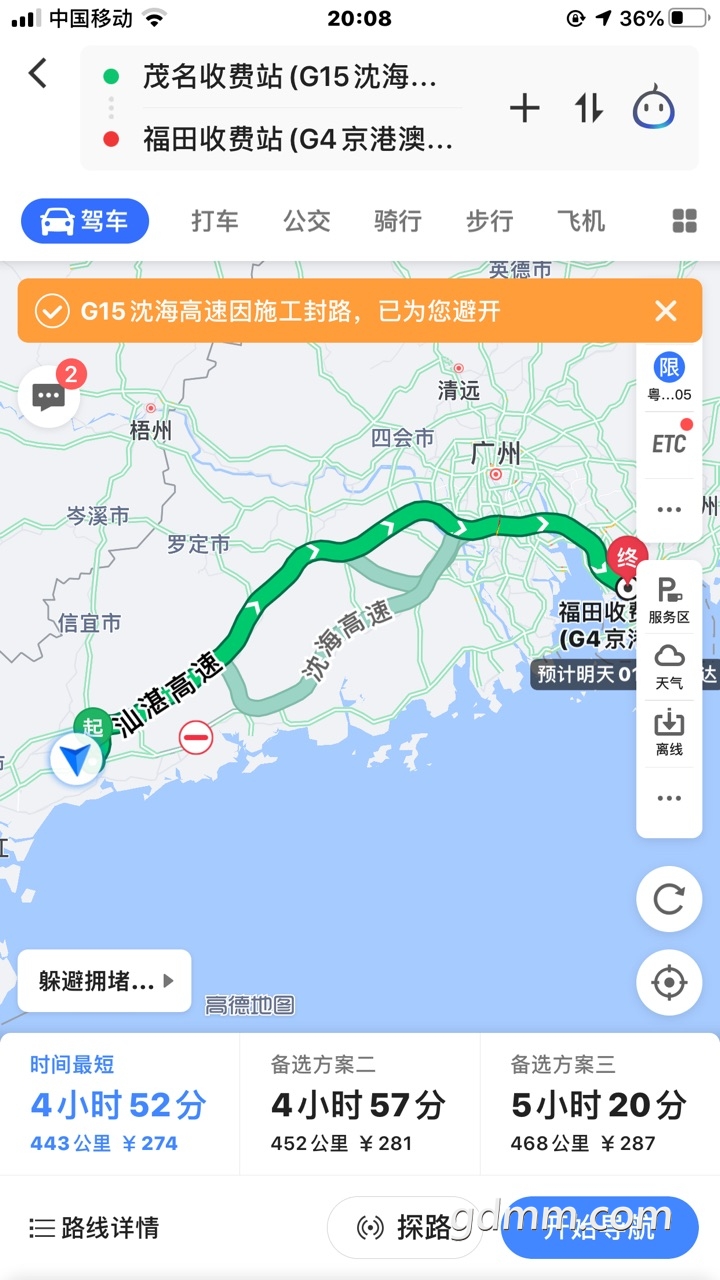Open 躲避拥堵 route preferences
The height and width of the screenshot is (1280, 720).
click(104, 981)
